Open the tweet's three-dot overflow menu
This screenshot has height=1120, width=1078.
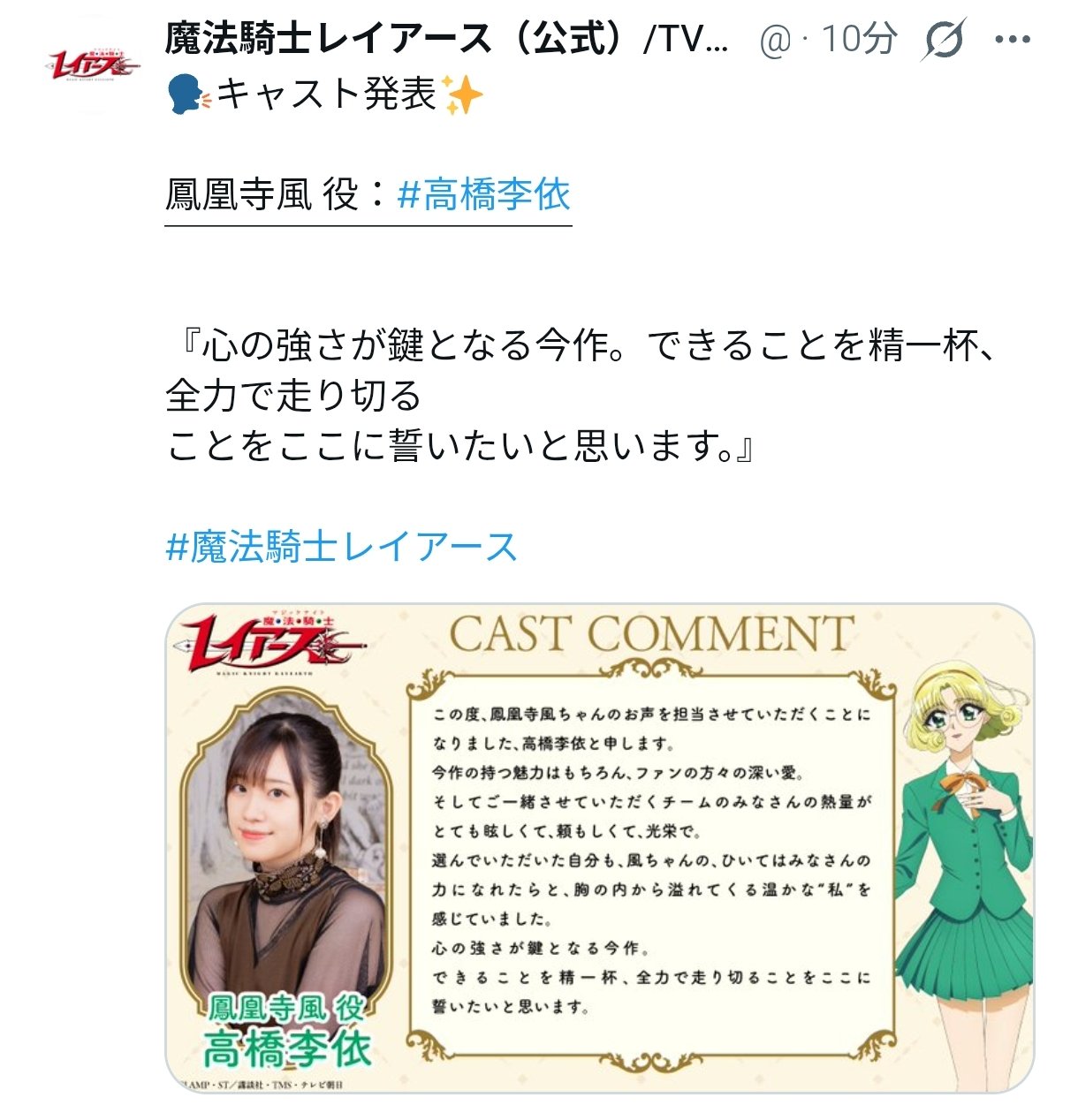(1013, 39)
